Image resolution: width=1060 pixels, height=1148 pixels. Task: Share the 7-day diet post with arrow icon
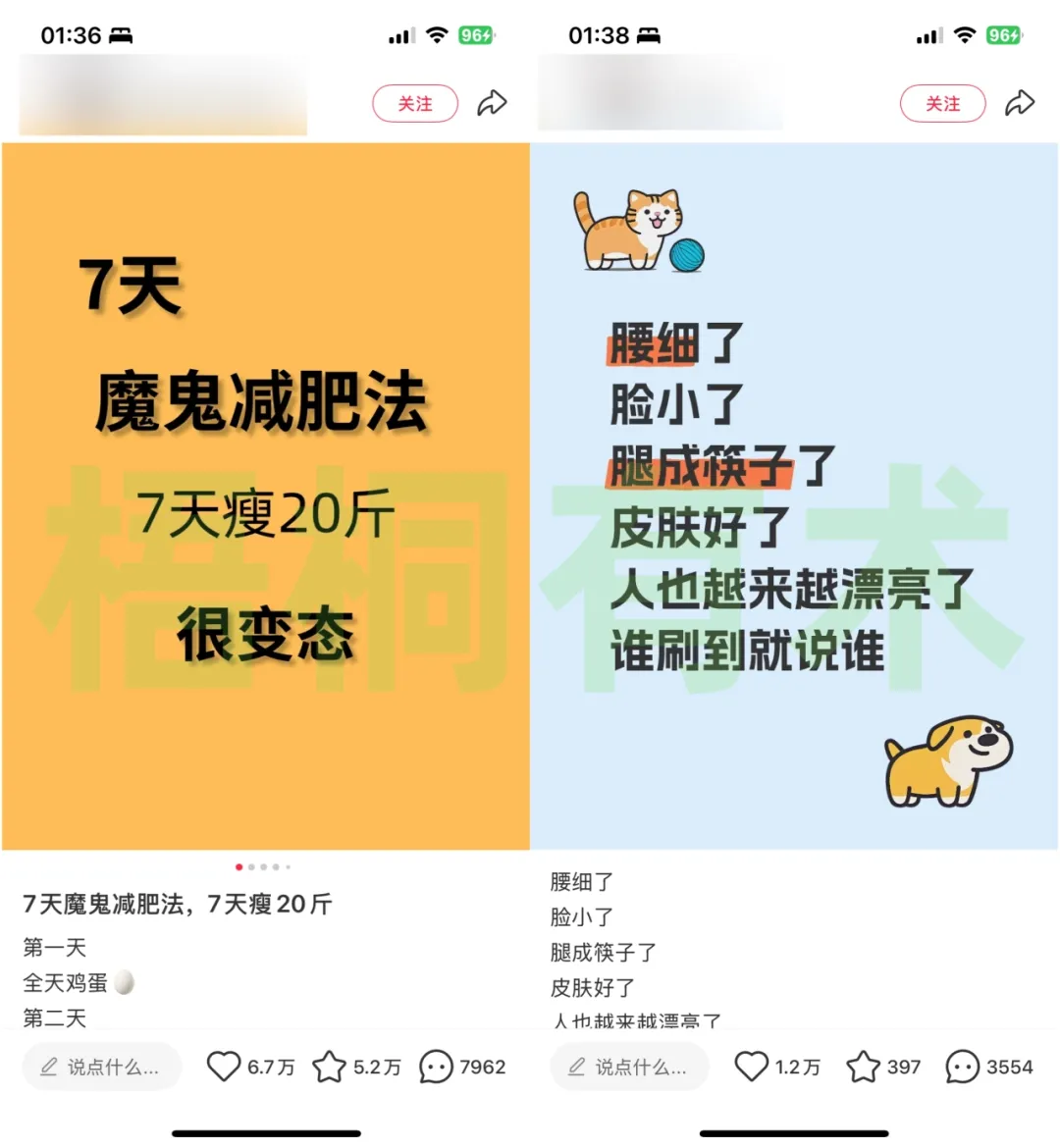pyautogui.click(x=493, y=102)
